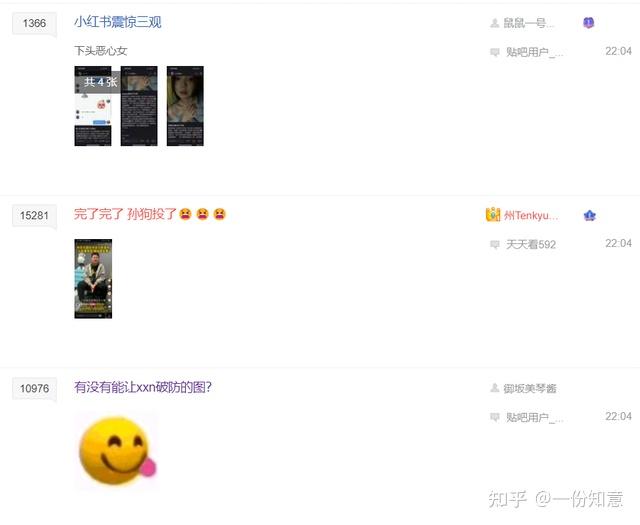Open last replier 天天看592's profile
Image resolution: width=640 pixels, height=525 pixels.
(x=531, y=245)
